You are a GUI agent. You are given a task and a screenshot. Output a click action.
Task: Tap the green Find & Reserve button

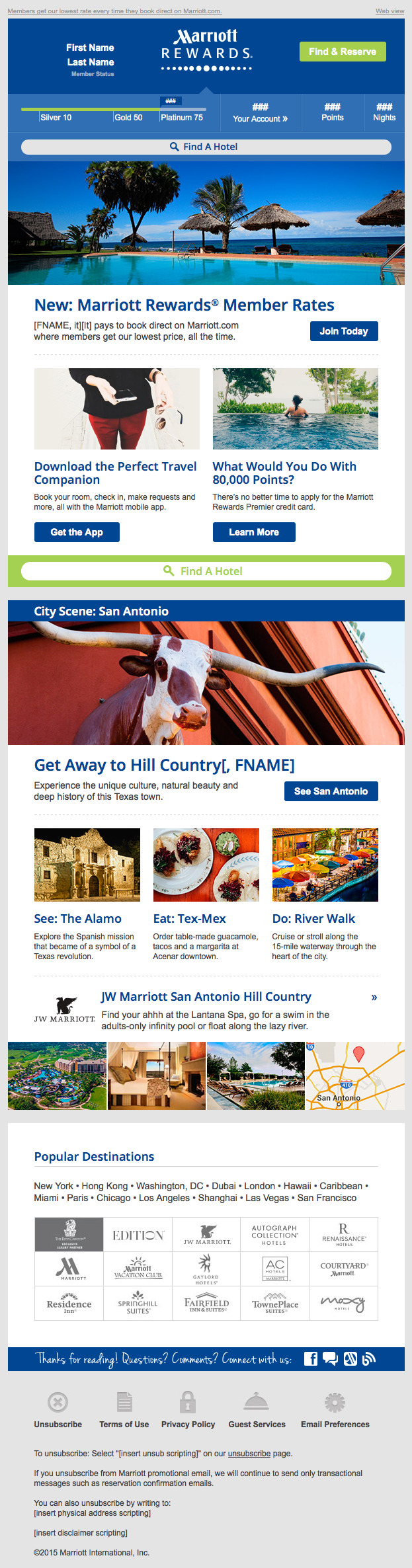click(342, 52)
